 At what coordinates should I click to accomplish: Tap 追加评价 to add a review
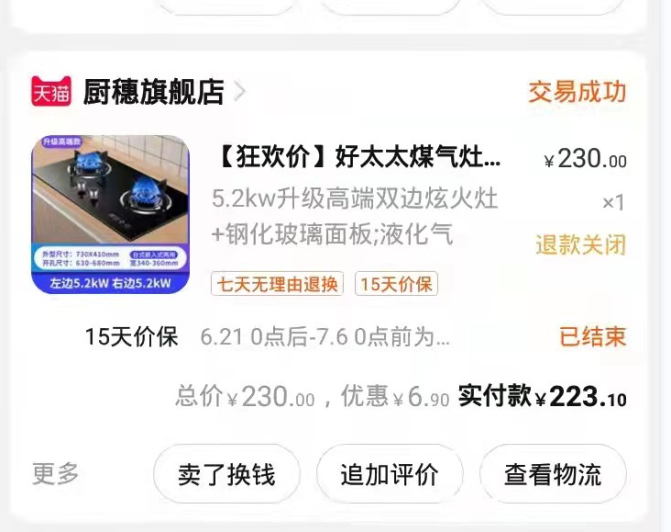(389, 474)
